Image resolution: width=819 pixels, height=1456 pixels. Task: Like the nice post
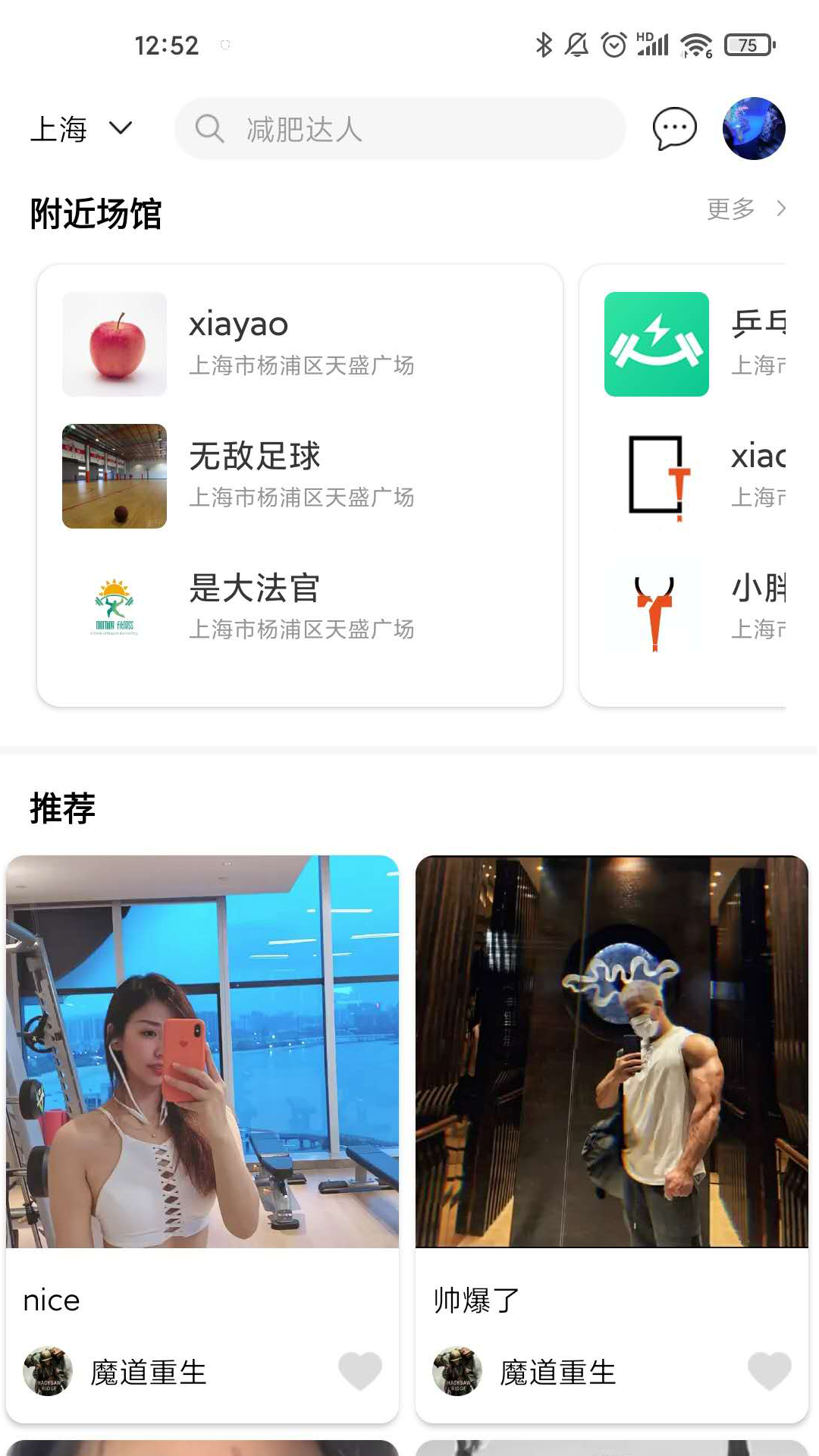[x=359, y=1371]
